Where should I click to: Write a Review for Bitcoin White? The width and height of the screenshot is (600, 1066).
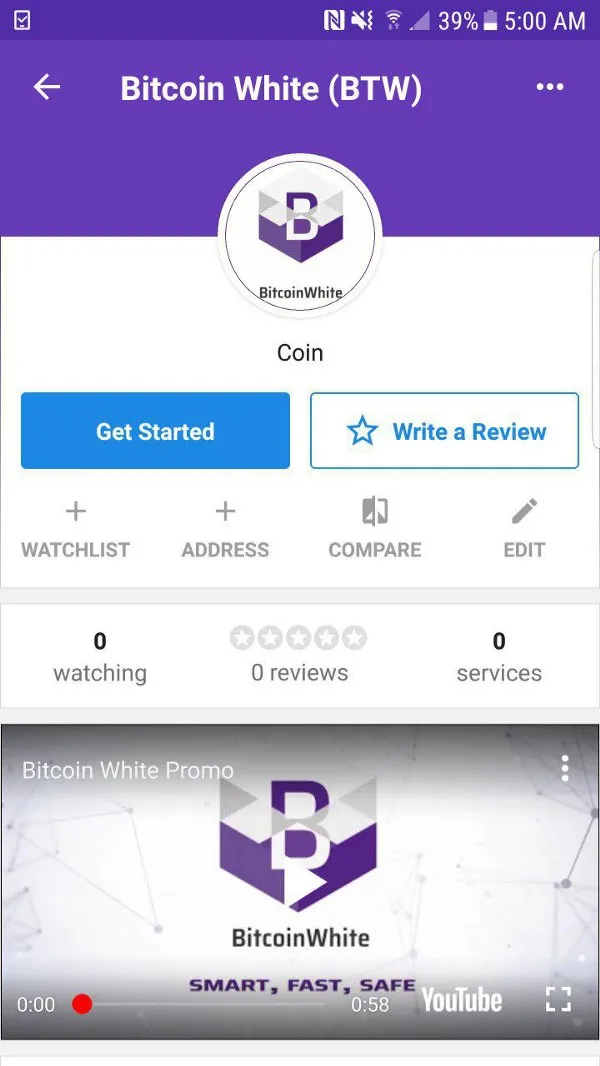[444, 430]
